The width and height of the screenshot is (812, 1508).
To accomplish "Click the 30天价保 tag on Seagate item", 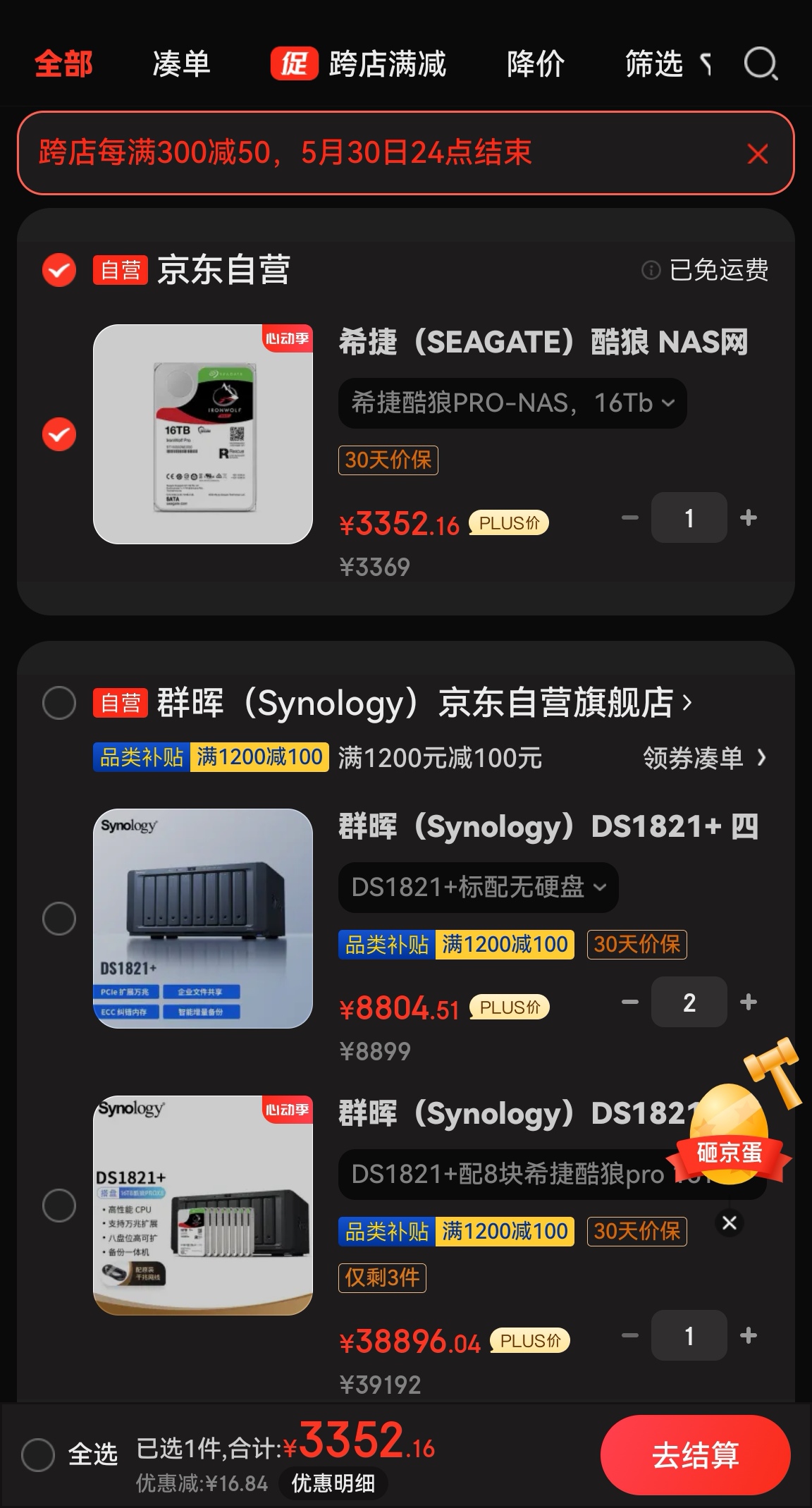I will 388,460.
